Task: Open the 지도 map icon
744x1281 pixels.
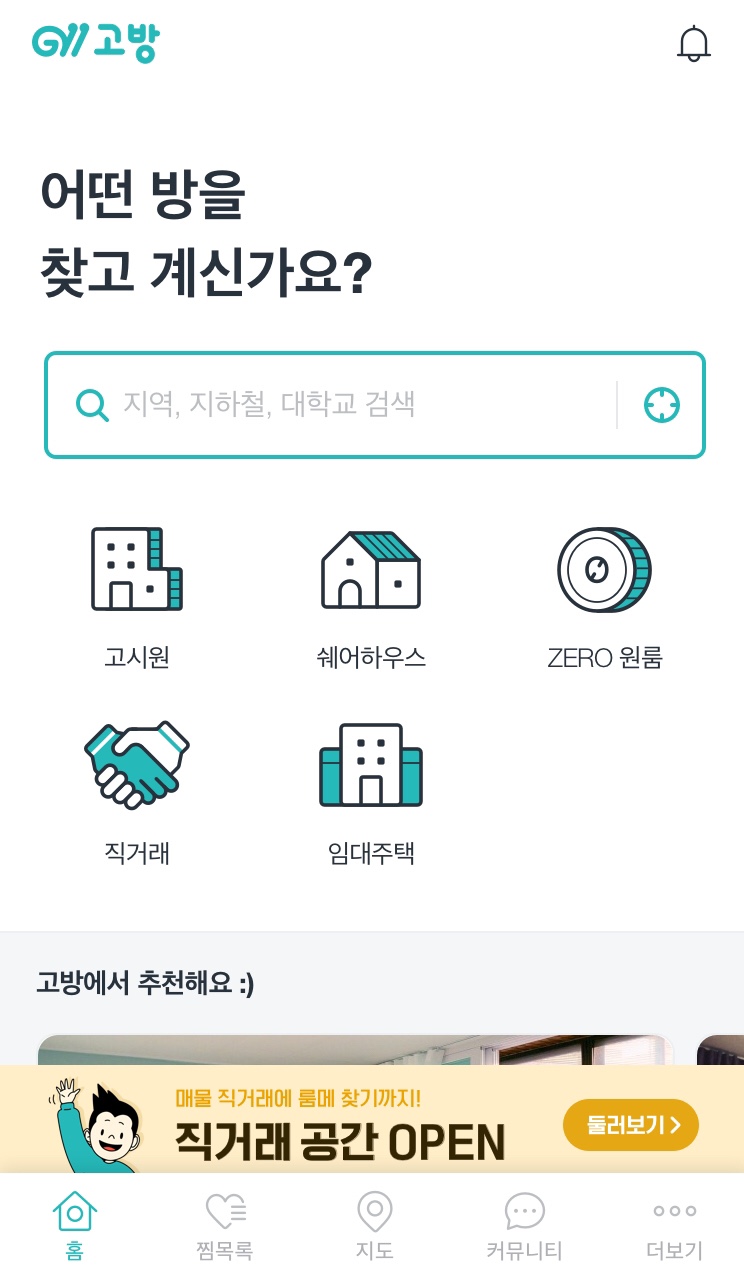Action: tap(374, 1210)
